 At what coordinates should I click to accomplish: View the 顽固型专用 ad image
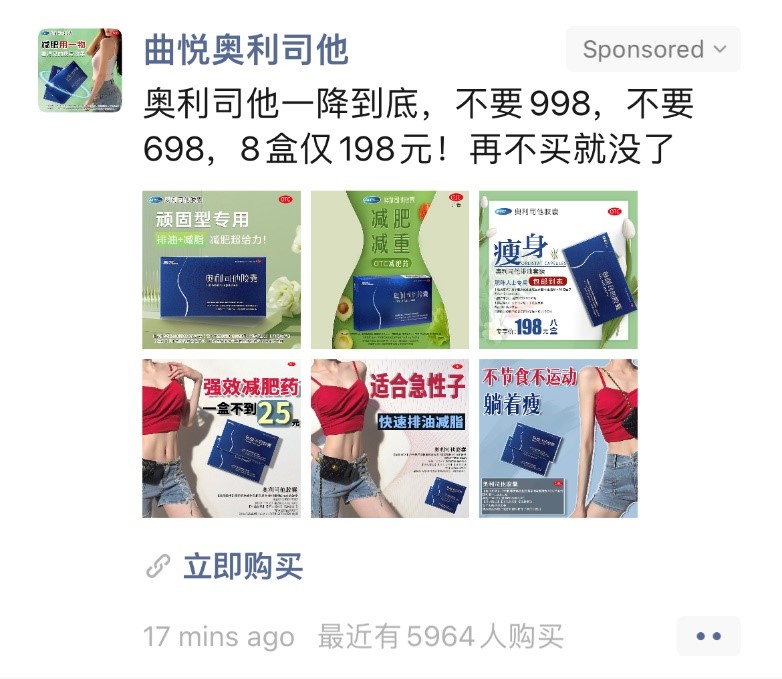point(221,270)
